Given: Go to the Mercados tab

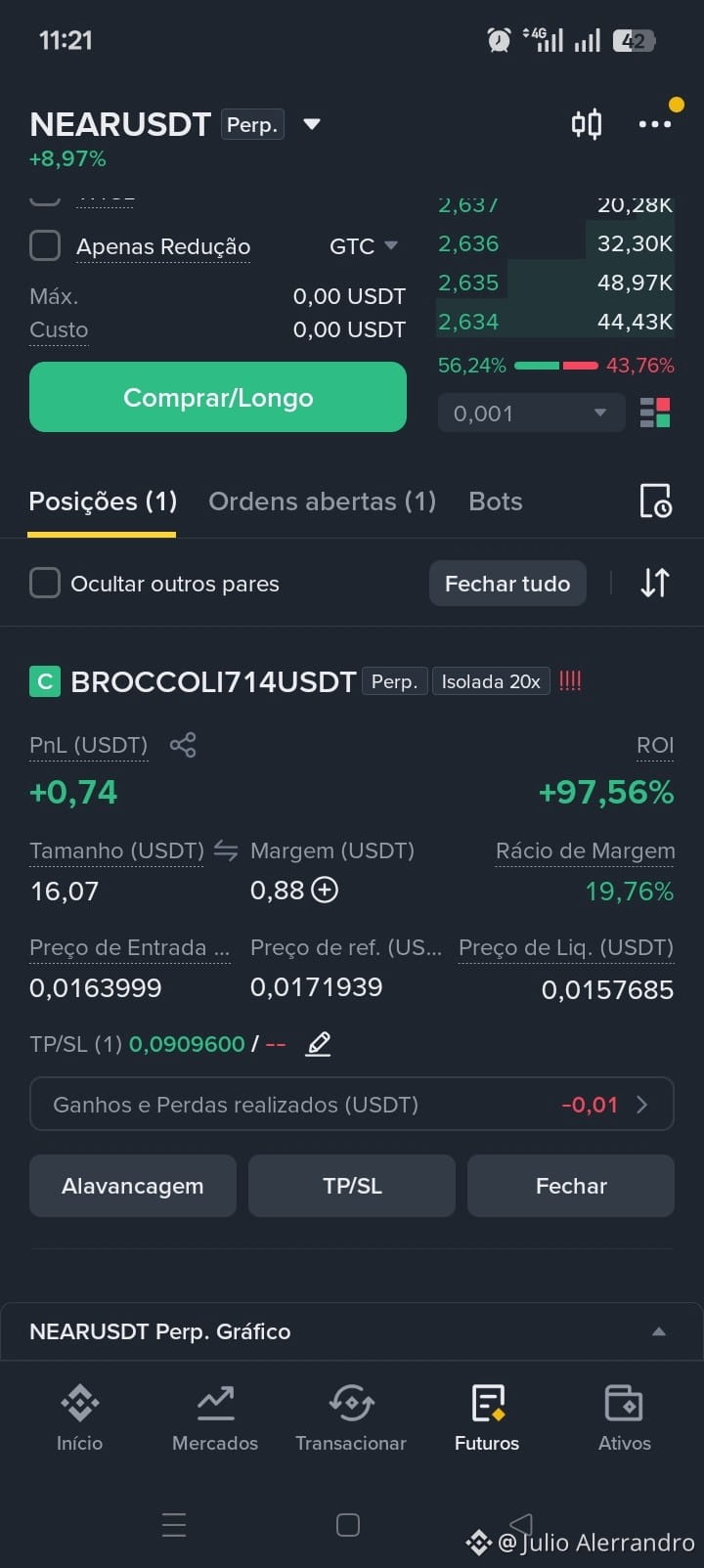Looking at the screenshot, I should 215,1417.
